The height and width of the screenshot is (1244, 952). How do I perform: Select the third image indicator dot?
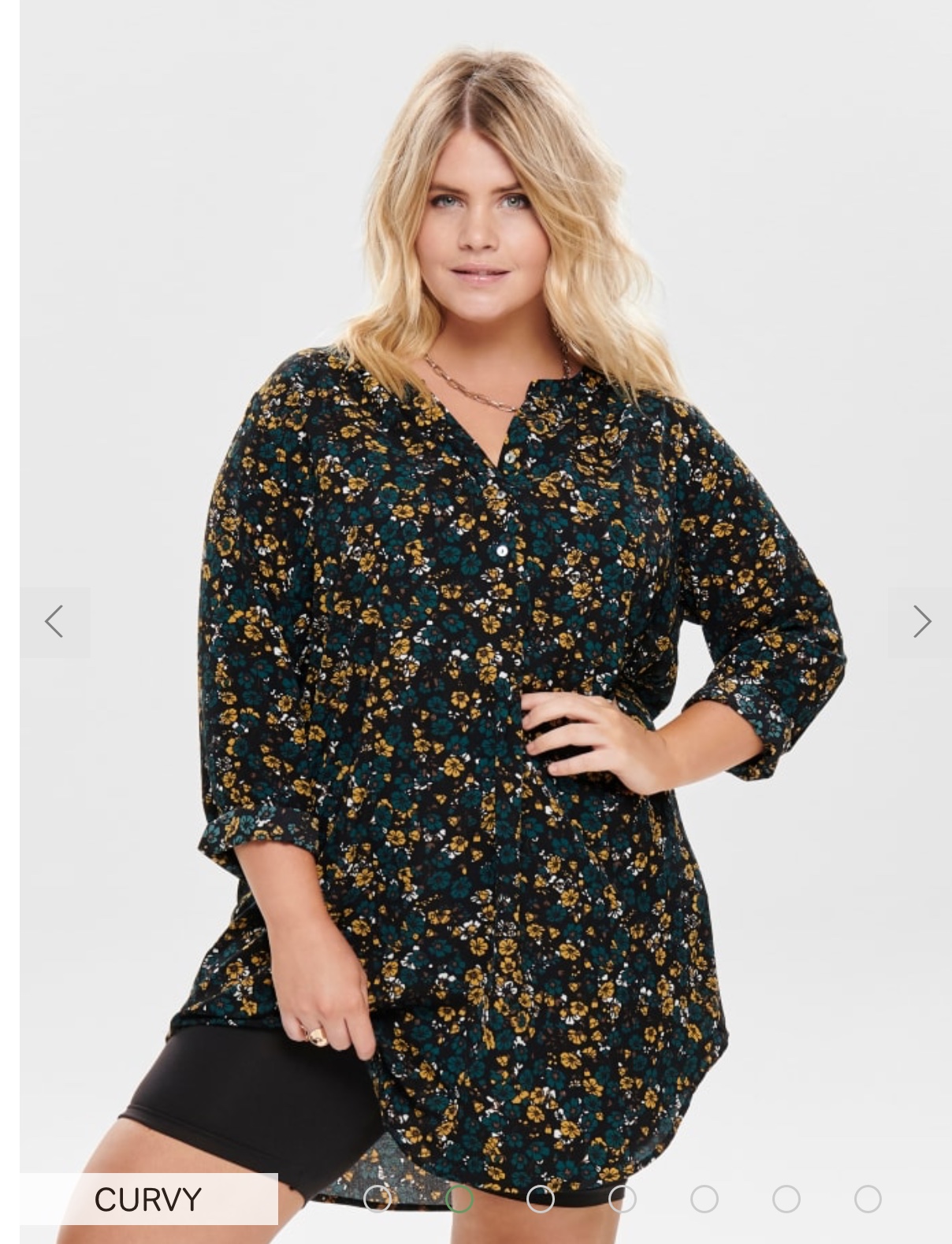(x=541, y=1199)
